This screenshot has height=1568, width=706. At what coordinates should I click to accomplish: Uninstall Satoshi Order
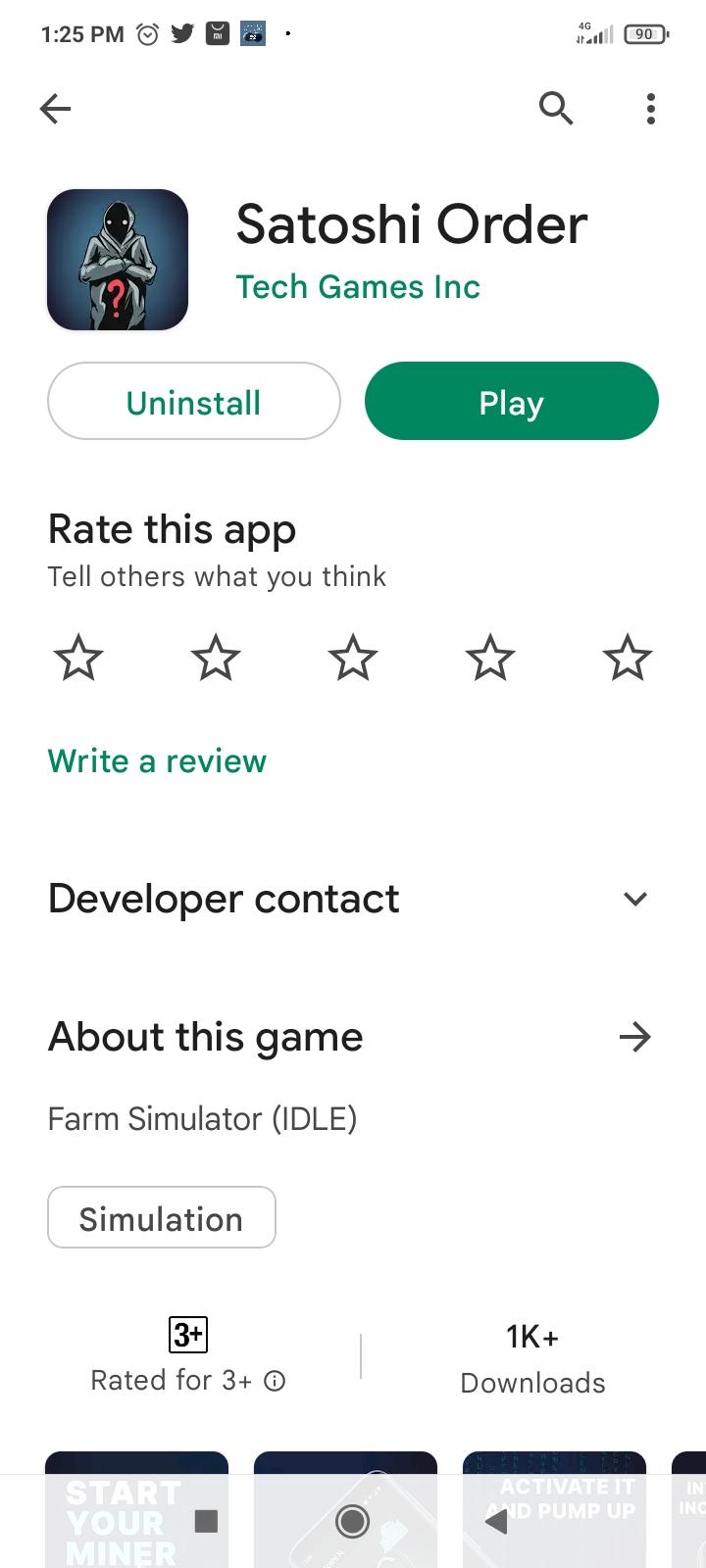194,402
